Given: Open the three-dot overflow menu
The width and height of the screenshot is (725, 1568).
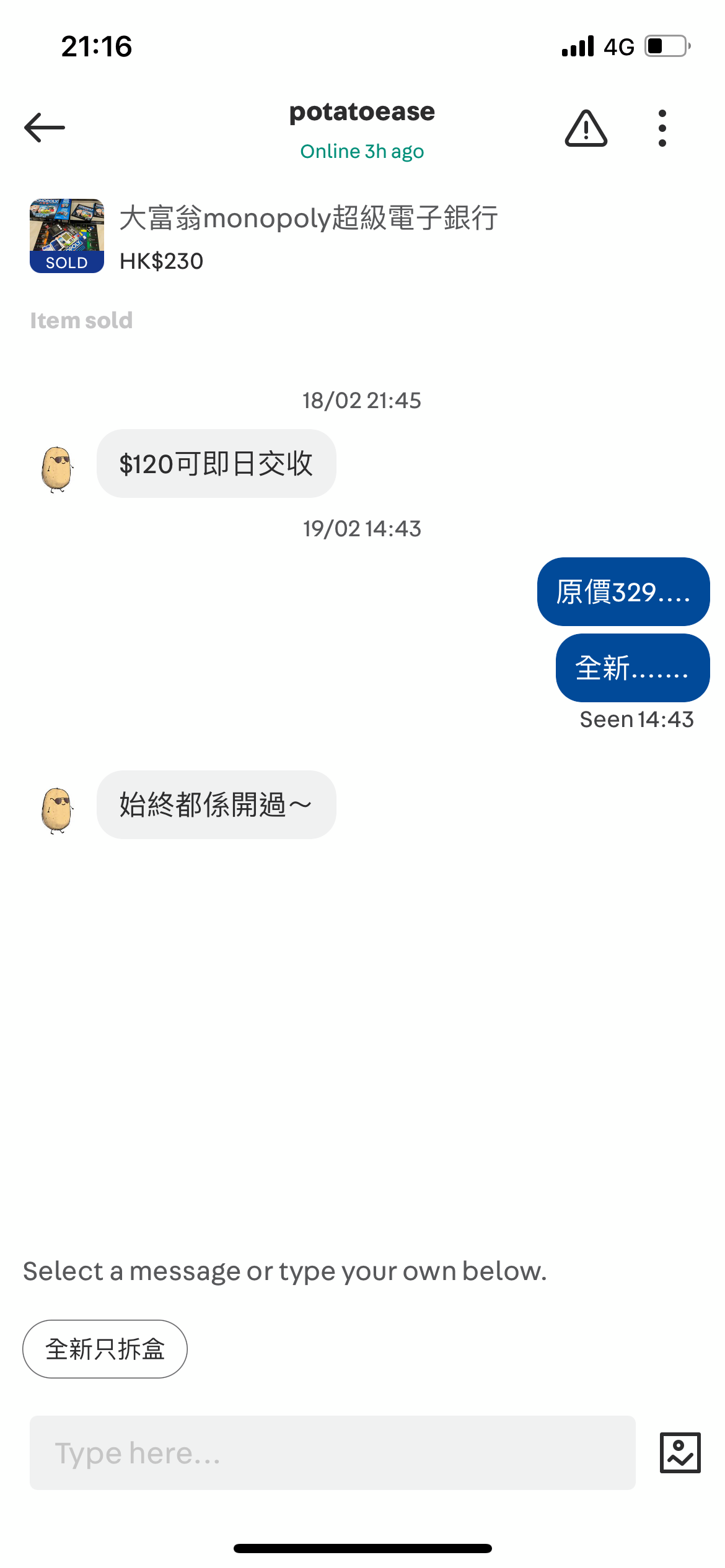Looking at the screenshot, I should [662, 128].
